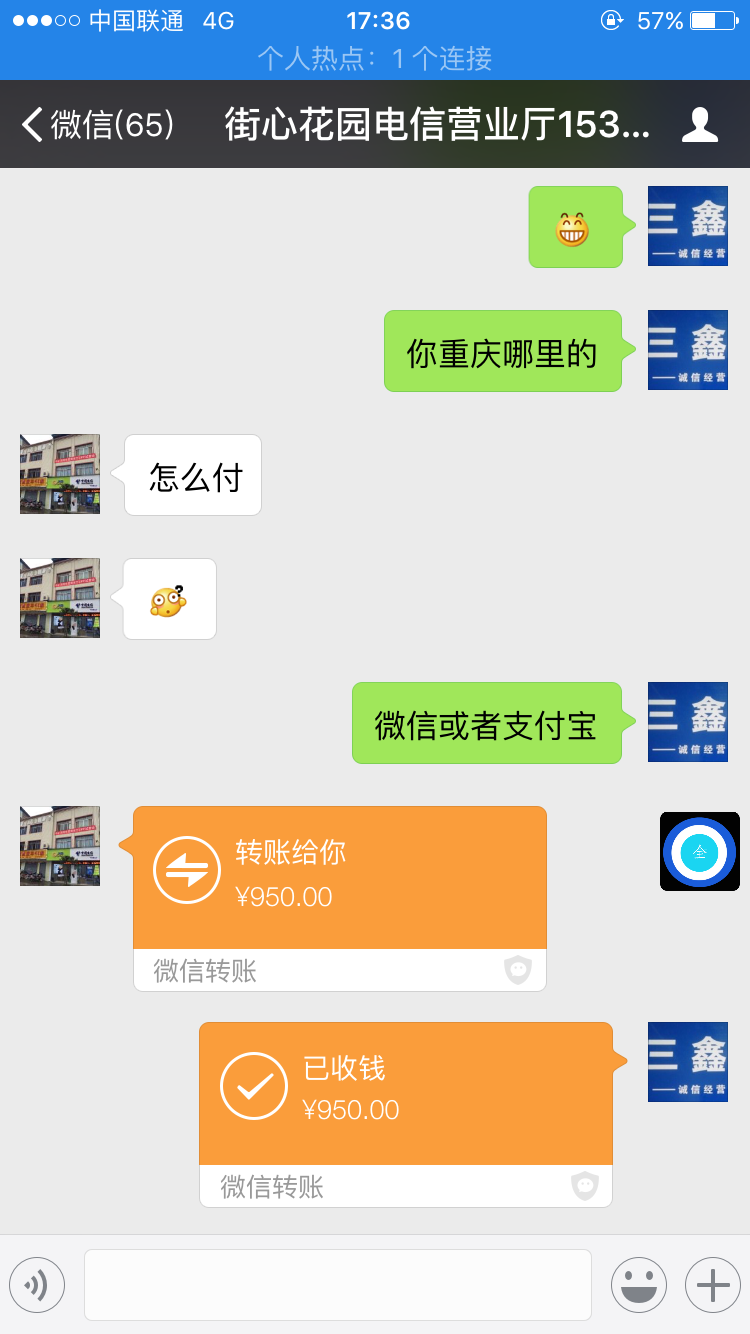The image size is (750, 1334).
Task: View contact avatar beside 怎么付 message
Action: pyautogui.click(x=60, y=474)
